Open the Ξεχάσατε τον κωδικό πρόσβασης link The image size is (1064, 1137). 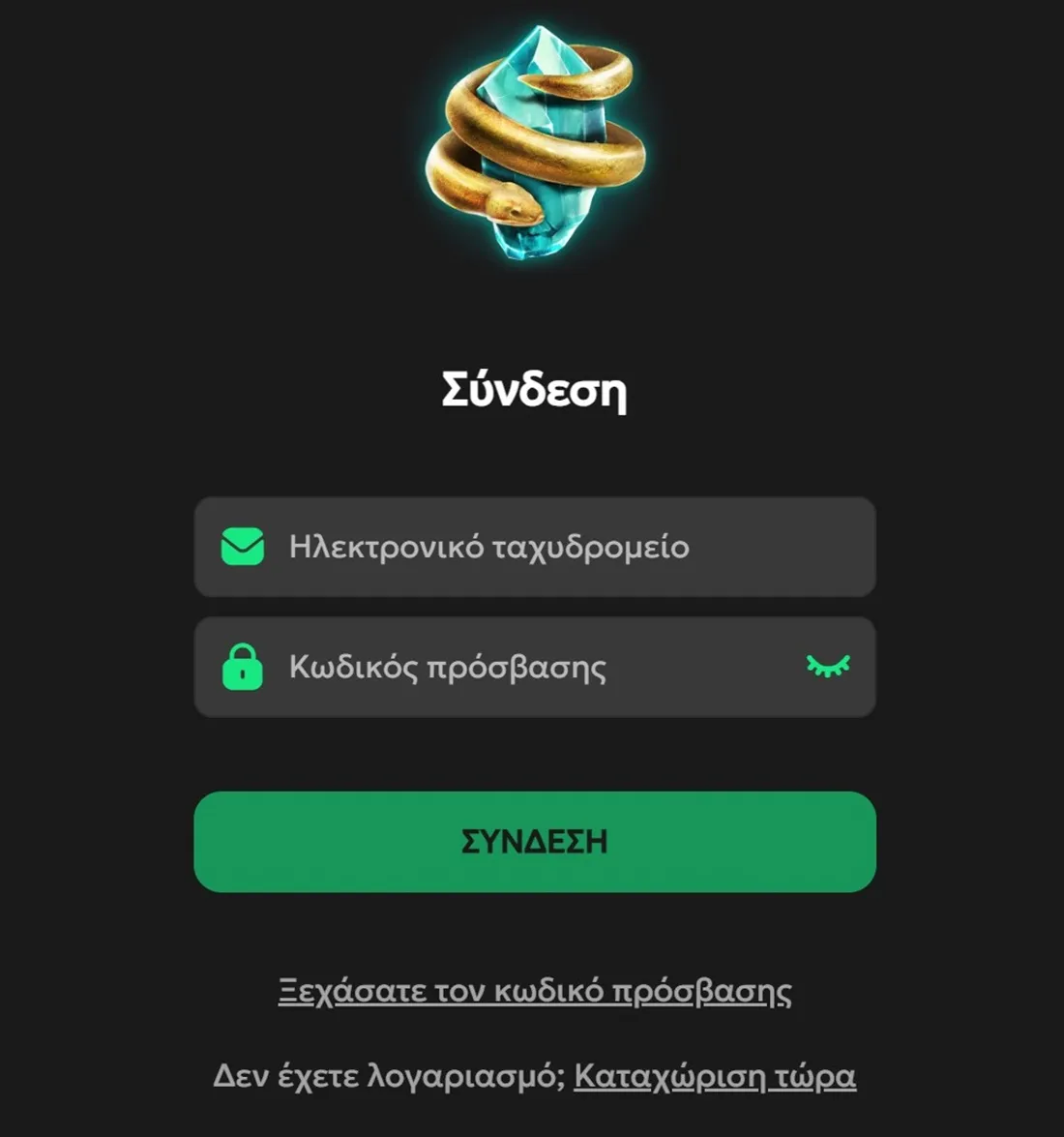(x=534, y=992)
